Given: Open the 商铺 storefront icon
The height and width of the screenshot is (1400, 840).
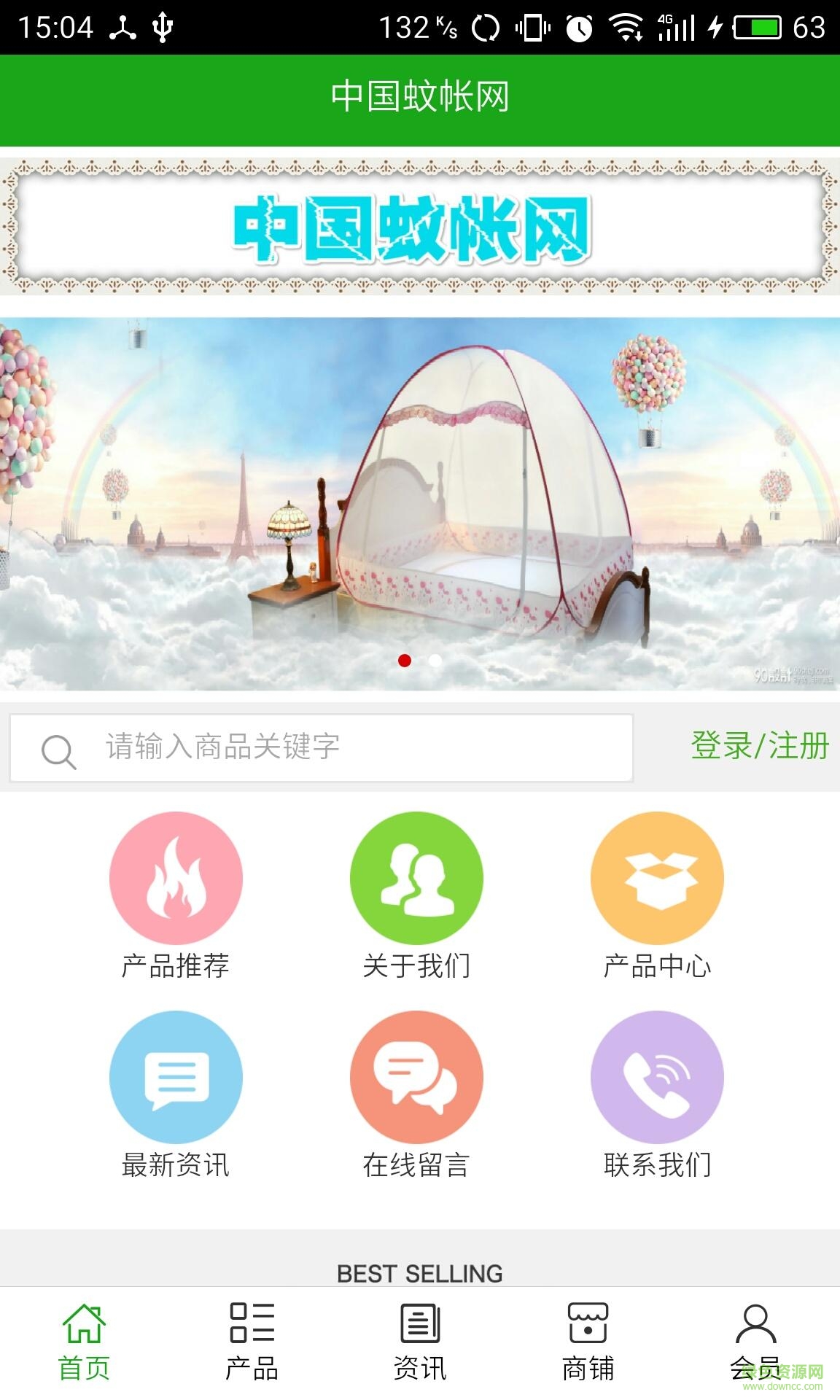Looking at the screenshot, I should pos(588,1334).
